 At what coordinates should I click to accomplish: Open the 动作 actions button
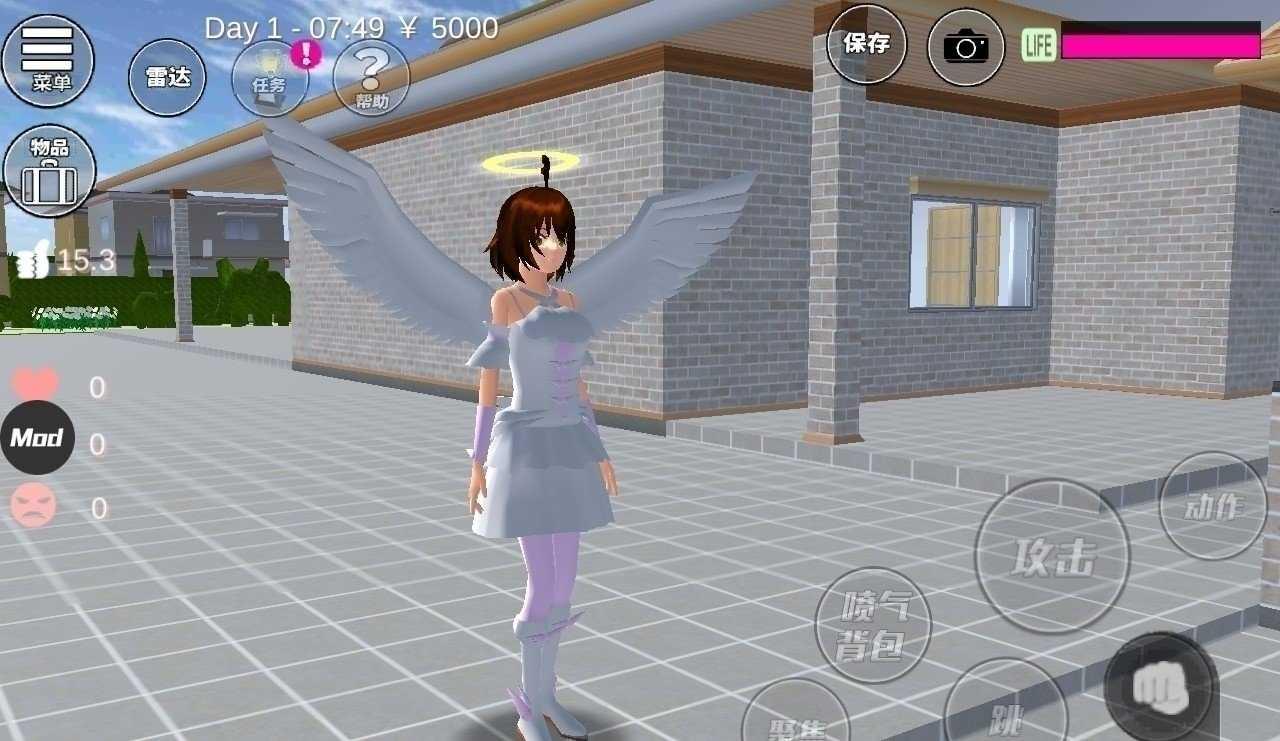click(x=1212, y=506)
